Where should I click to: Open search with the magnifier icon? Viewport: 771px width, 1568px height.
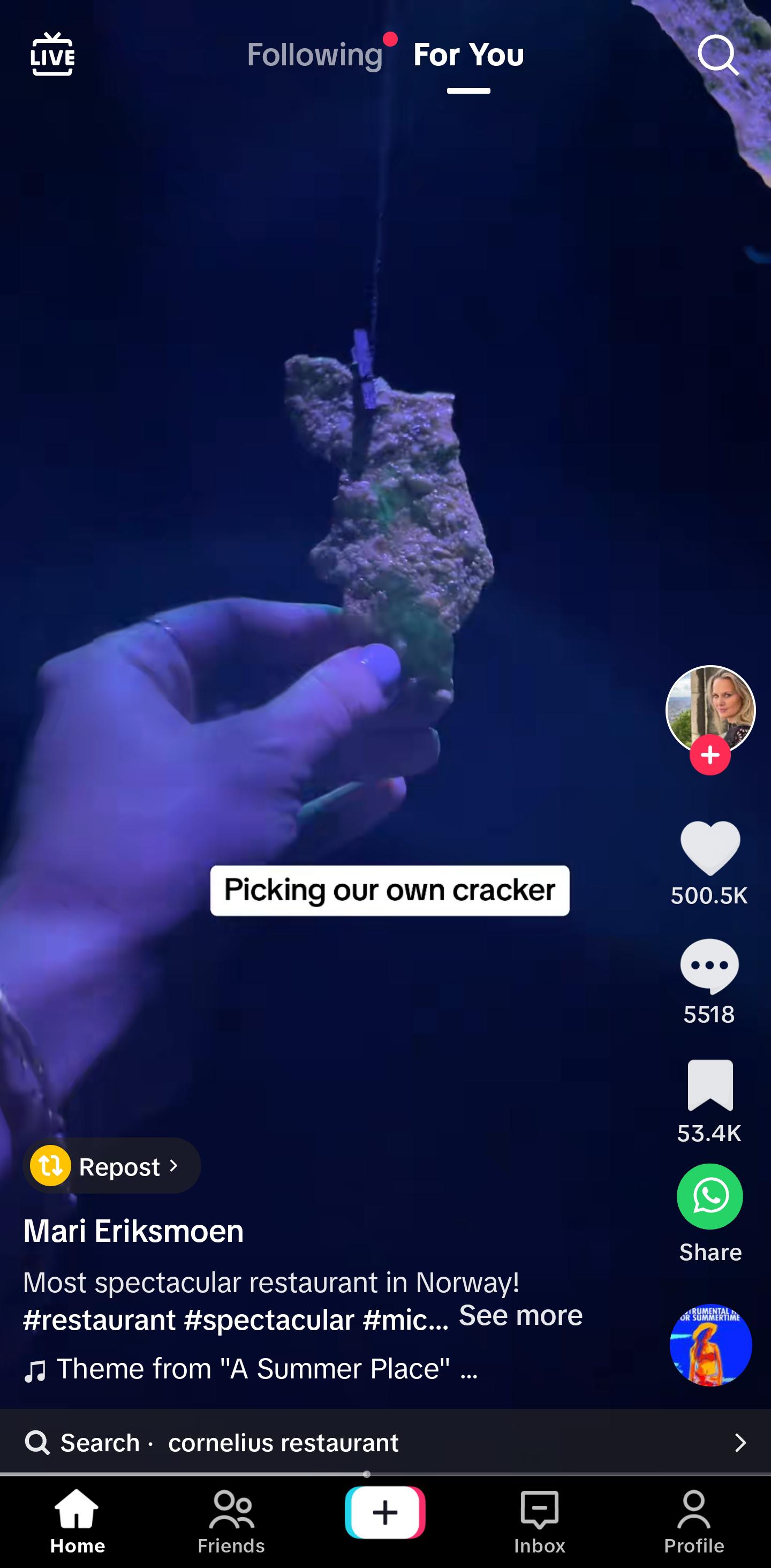click(x=717, y=55)
